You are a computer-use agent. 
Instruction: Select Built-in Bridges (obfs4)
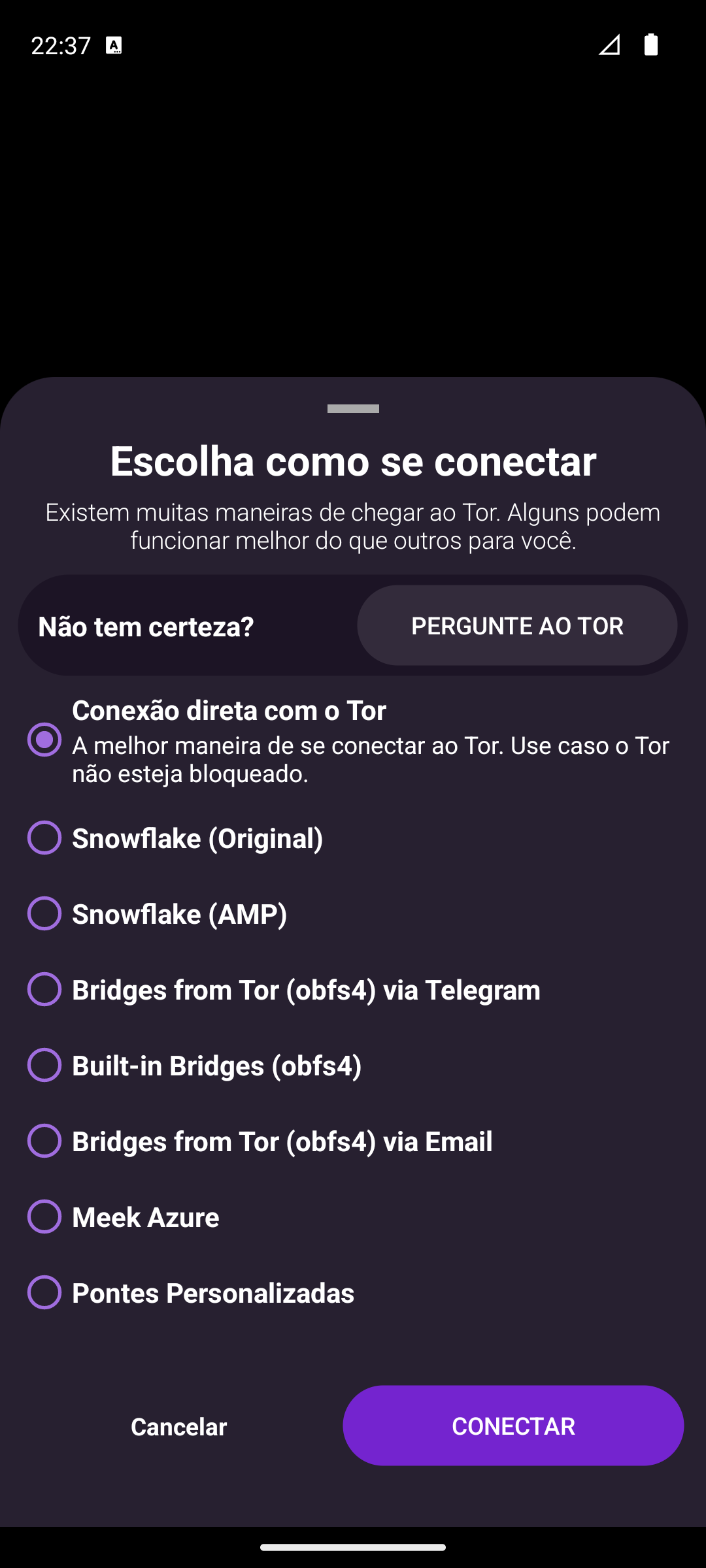pos(44,1065)
